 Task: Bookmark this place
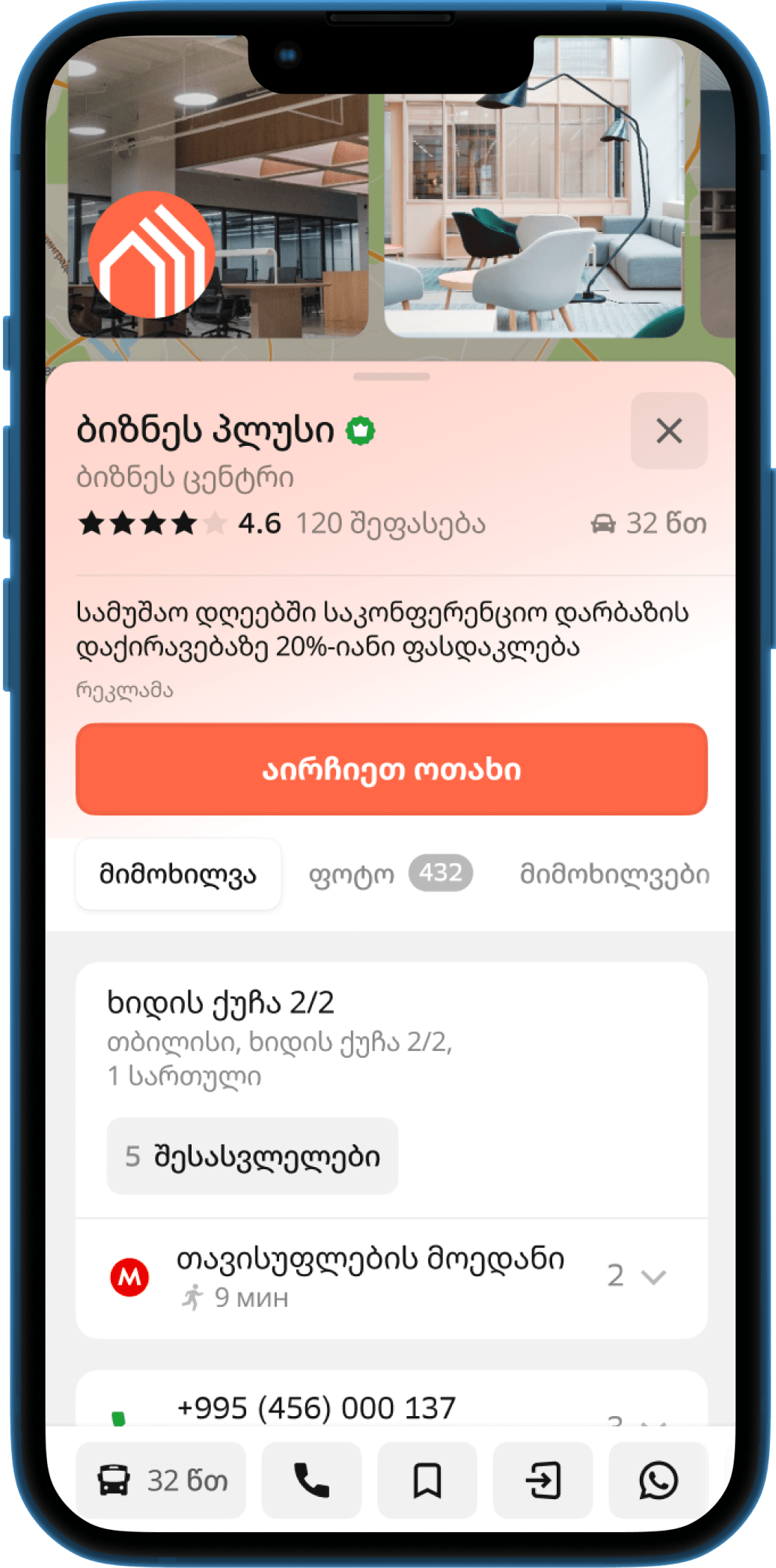click(x=427, y=1480)
